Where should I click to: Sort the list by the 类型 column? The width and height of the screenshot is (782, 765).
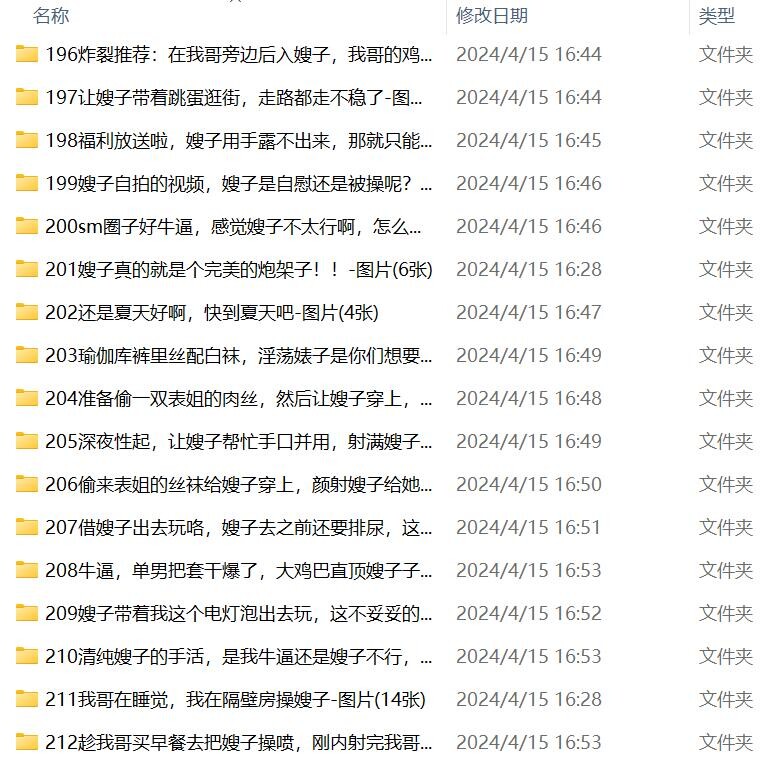click(717, 16)
